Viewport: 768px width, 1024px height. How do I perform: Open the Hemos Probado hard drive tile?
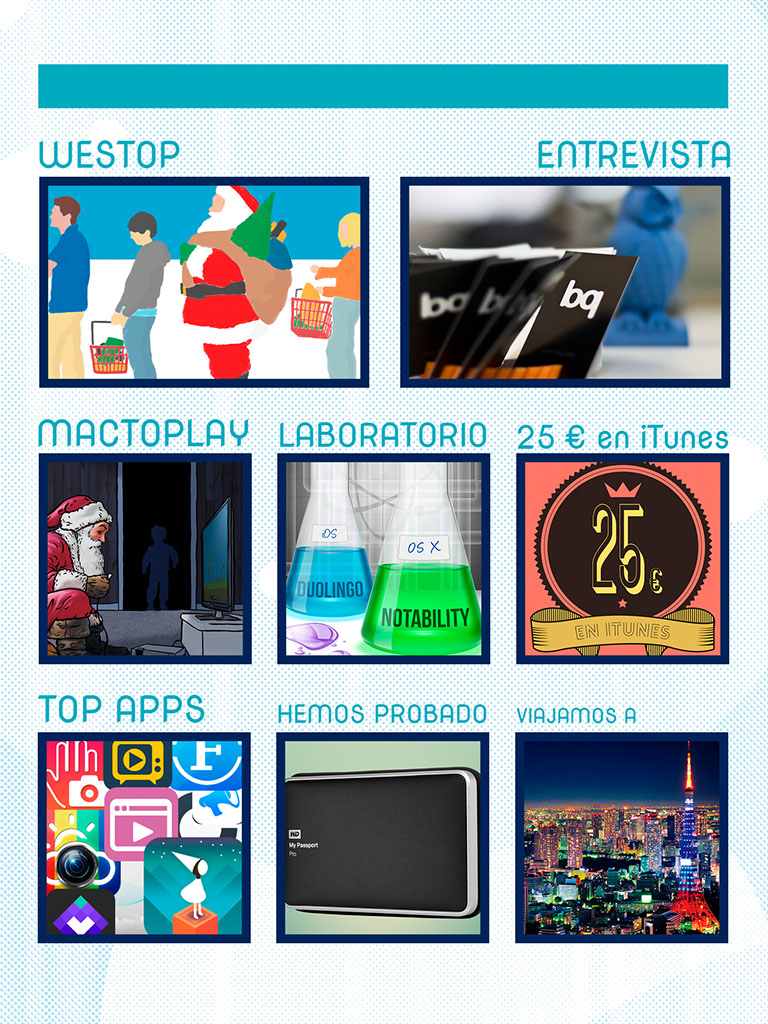(383, 837)
